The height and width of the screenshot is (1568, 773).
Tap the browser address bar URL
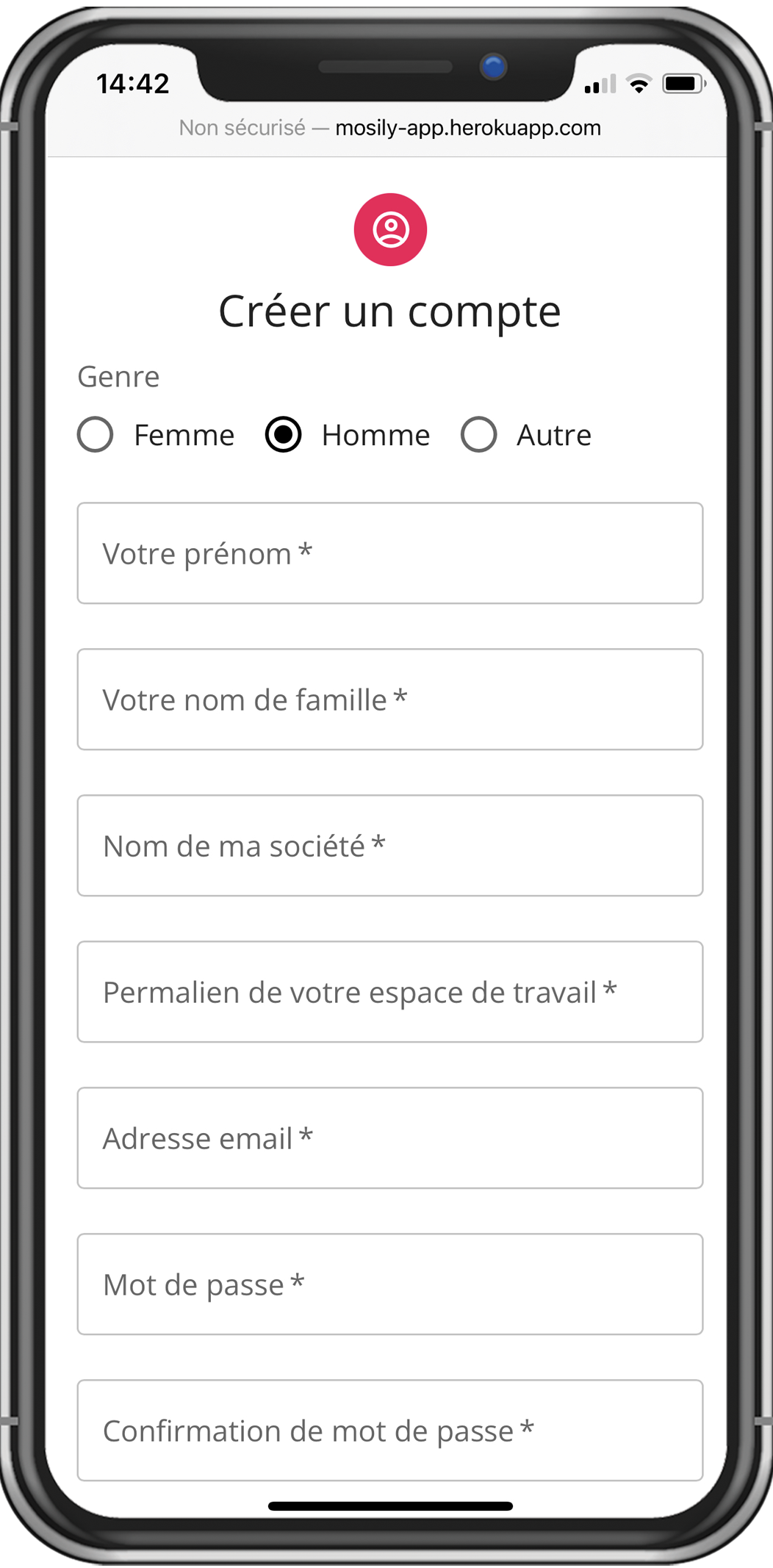tap(390, 128)
